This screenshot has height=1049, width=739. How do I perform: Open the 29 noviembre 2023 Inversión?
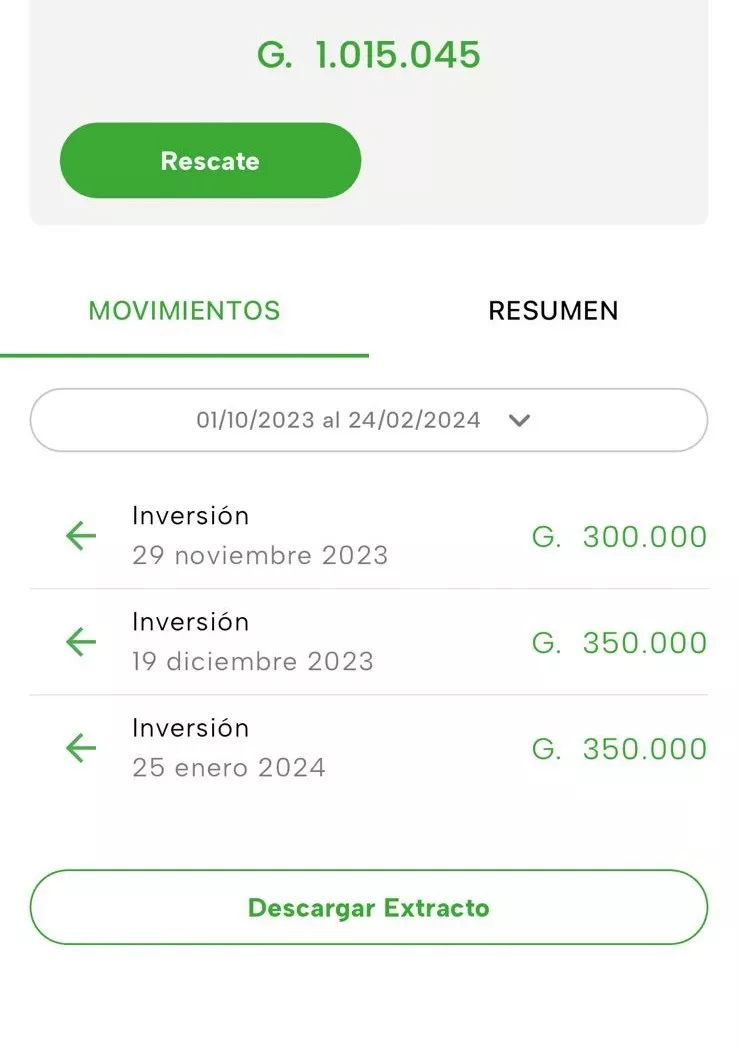[368, 536]
